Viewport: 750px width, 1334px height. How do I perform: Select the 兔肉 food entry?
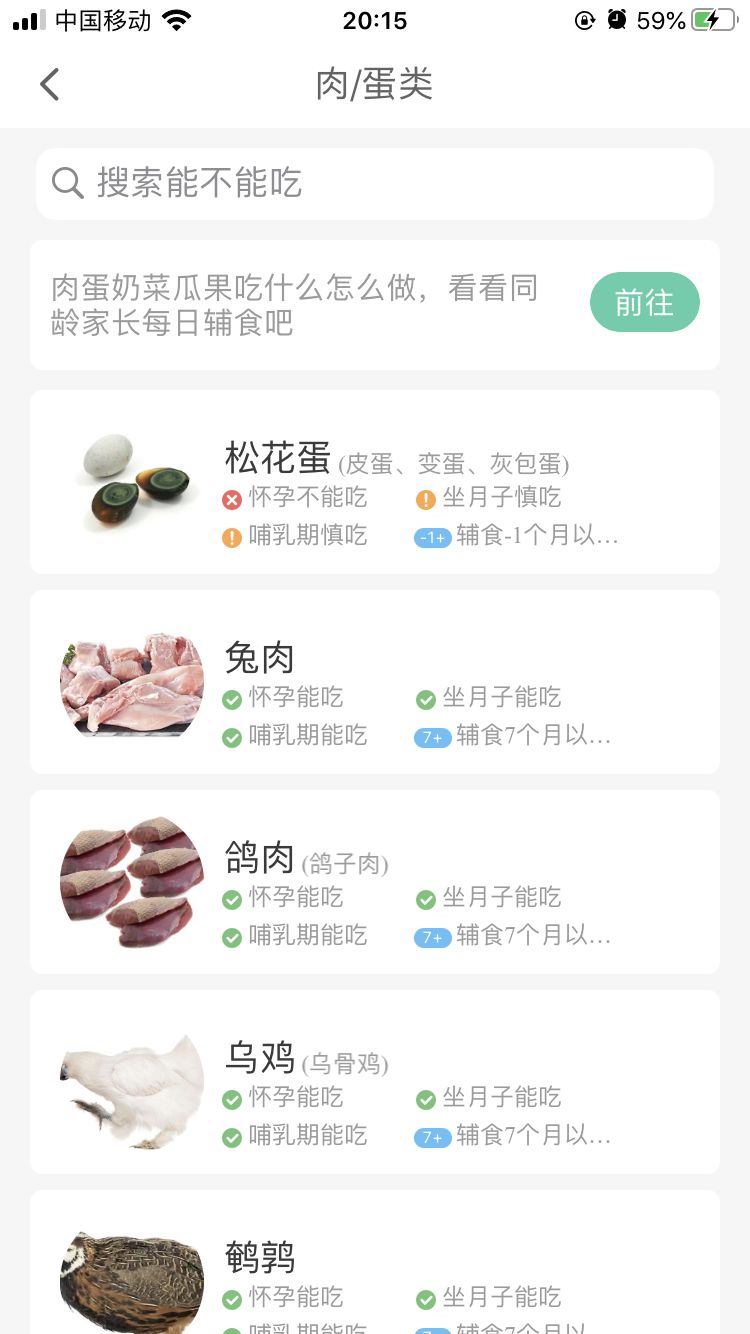375,681
